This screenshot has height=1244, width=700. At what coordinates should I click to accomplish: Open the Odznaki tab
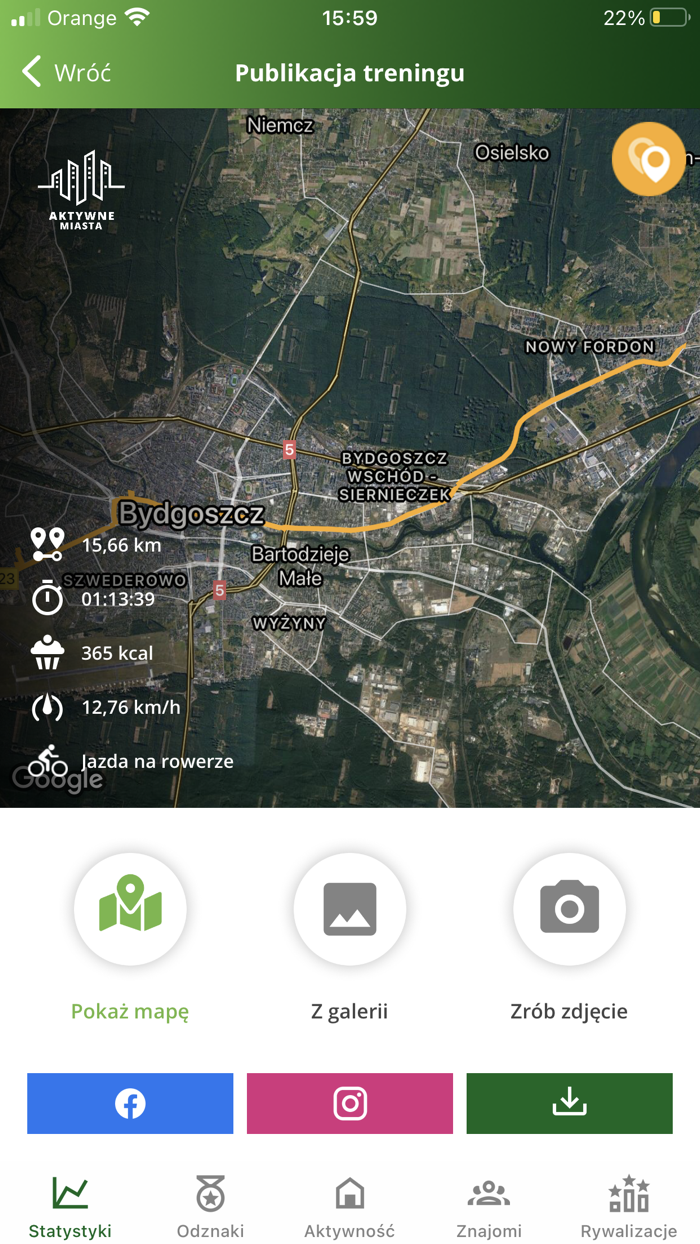click(210, 1206)
